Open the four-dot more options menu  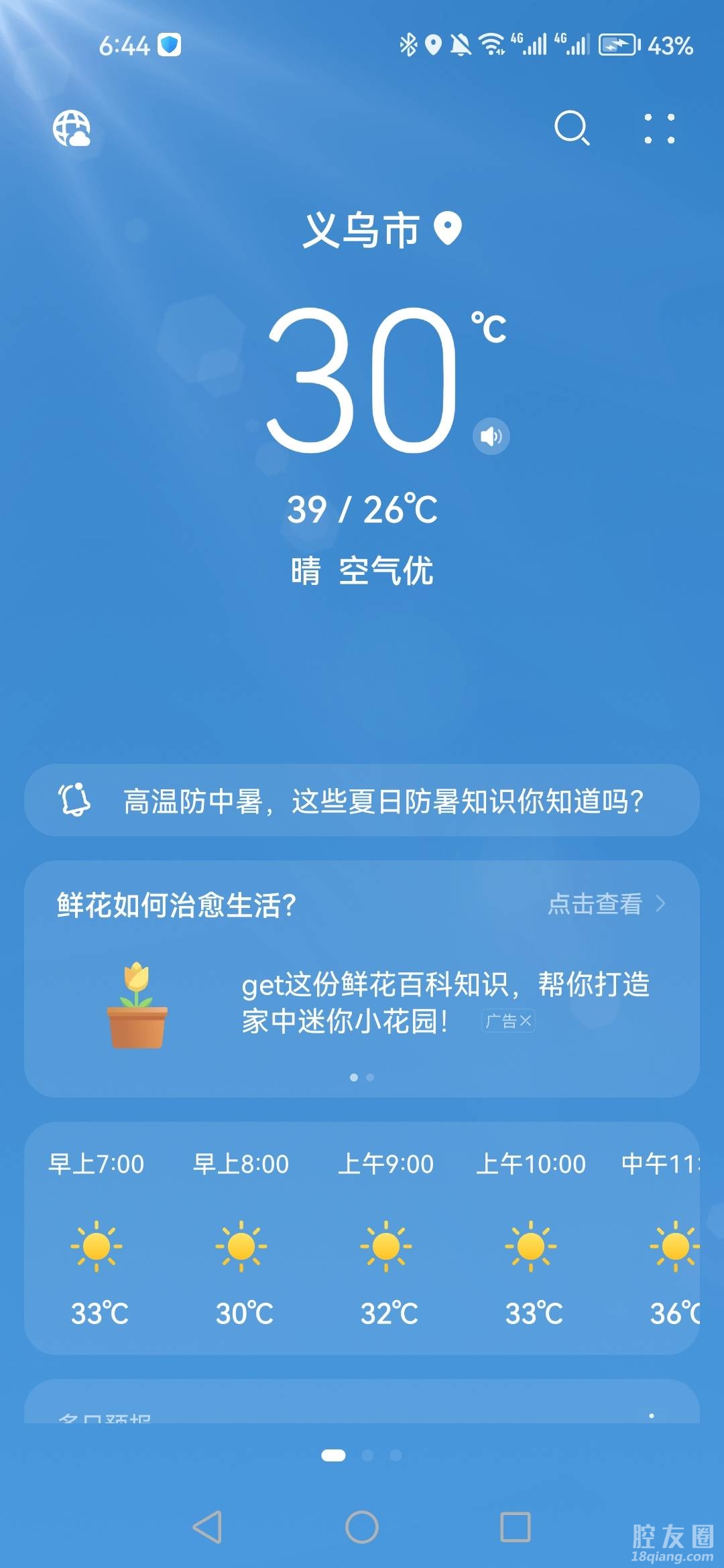(x=659, y=129)
